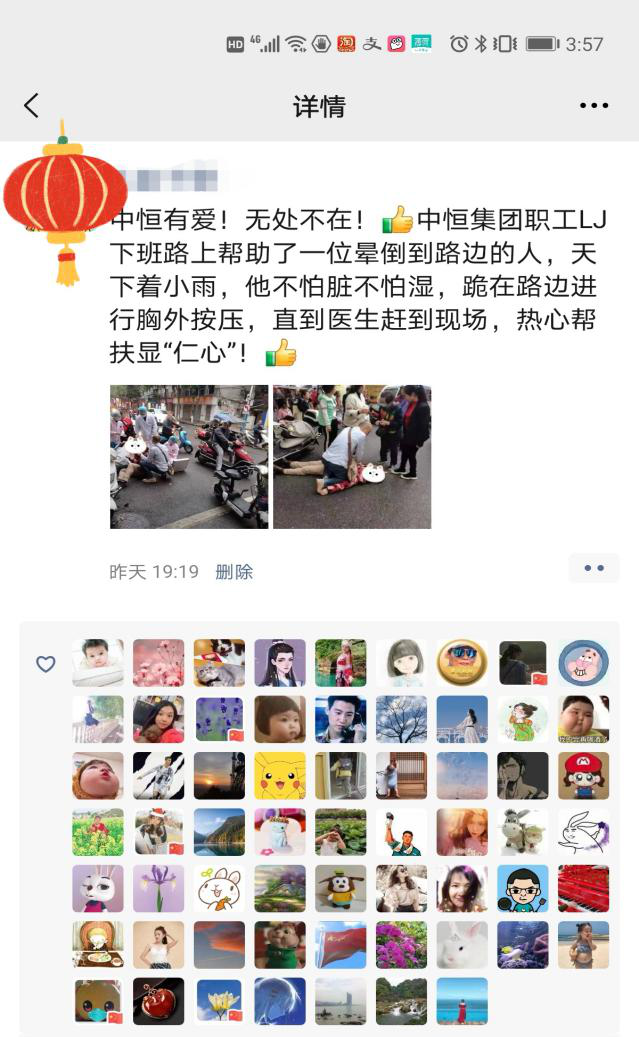
Task: View the white rabbit photo avatar profile
Action: pos(462,945)
